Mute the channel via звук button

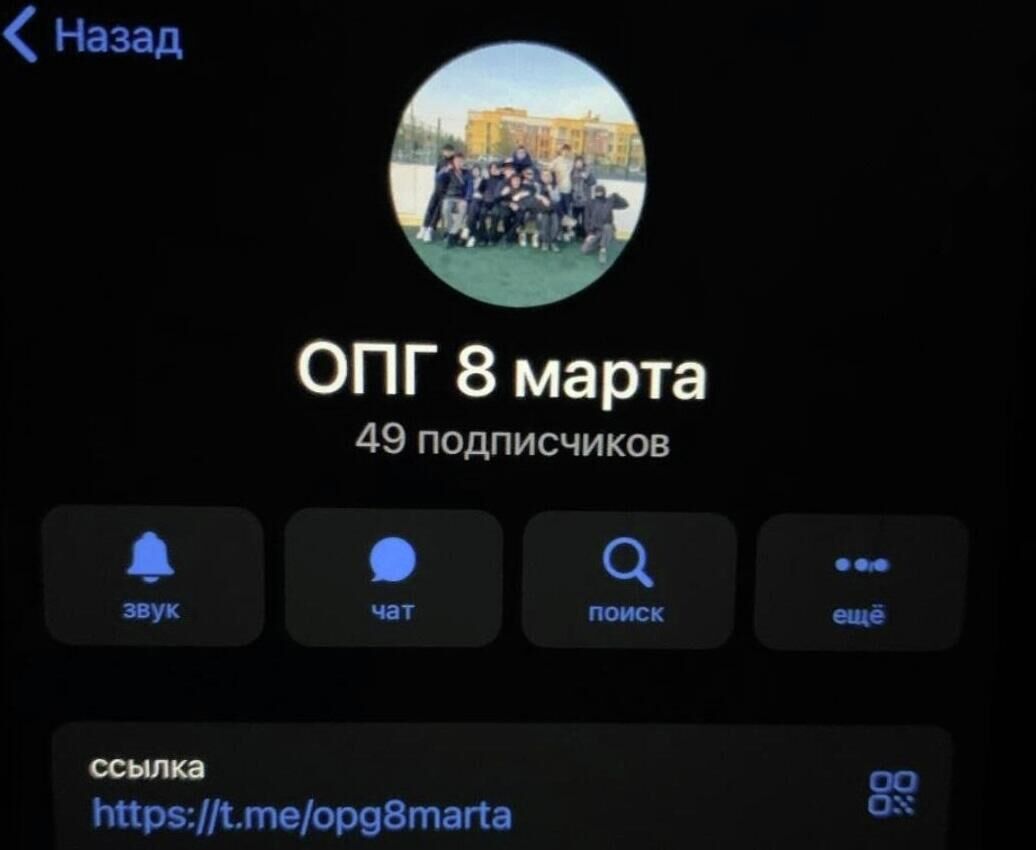click(x=152, y=577)
